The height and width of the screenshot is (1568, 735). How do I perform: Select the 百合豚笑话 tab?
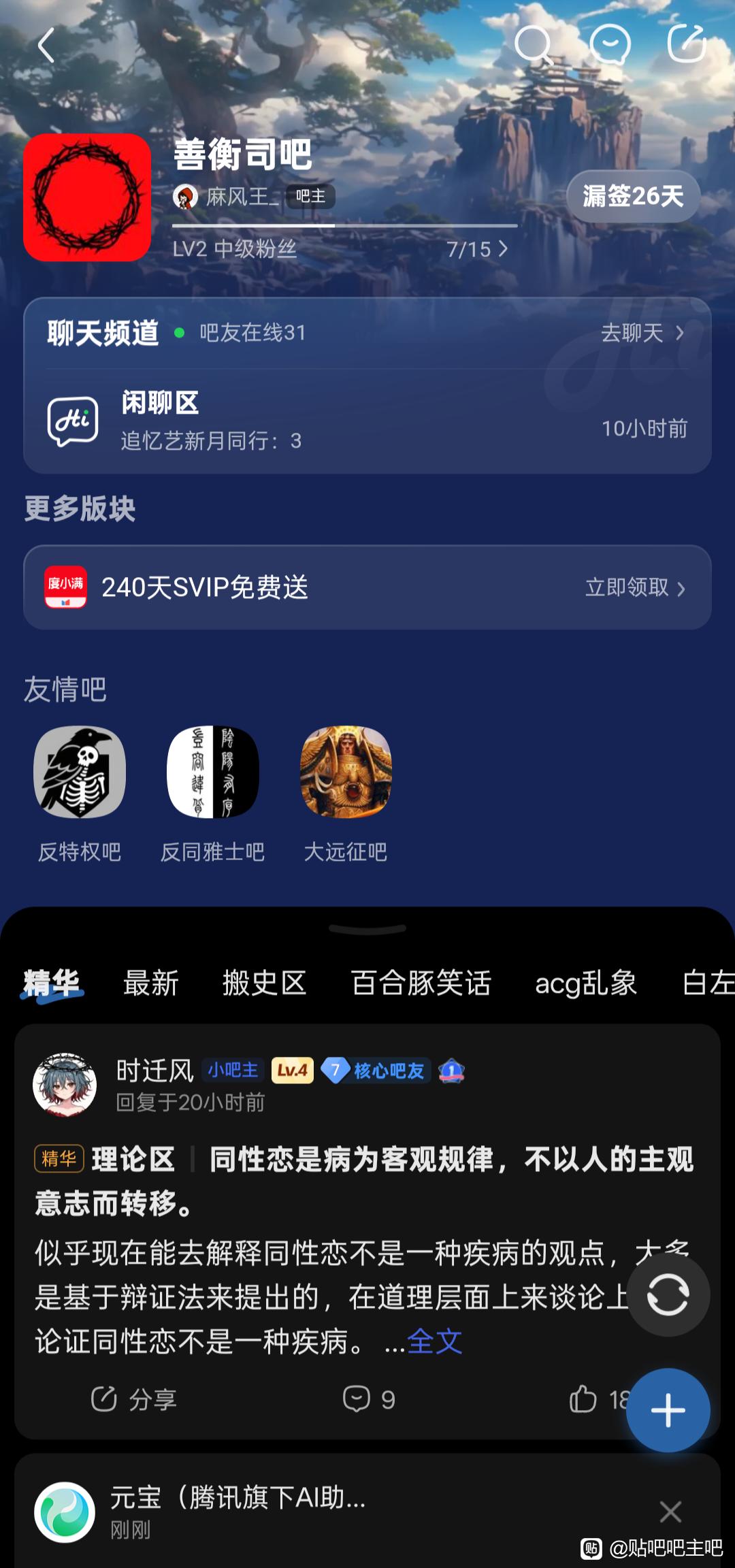421,983
